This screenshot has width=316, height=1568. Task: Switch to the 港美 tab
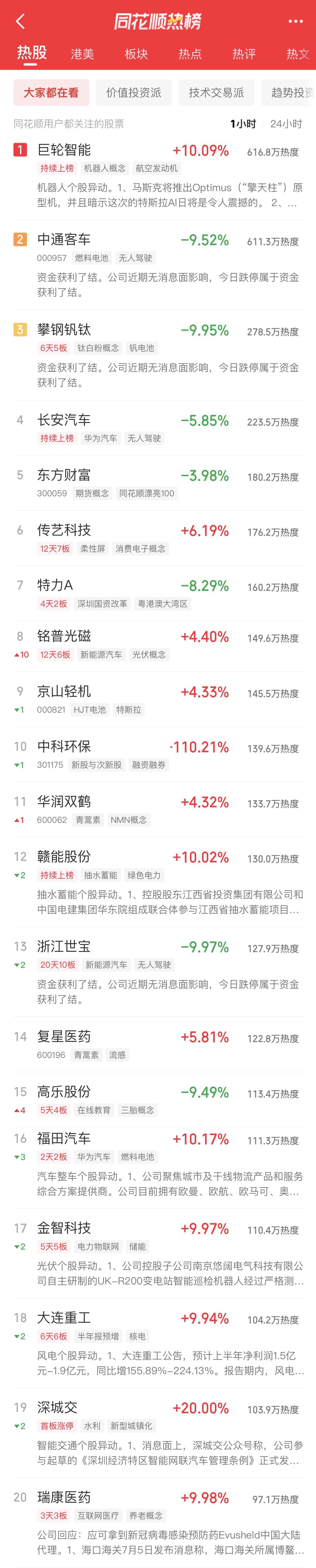(82, 54)
